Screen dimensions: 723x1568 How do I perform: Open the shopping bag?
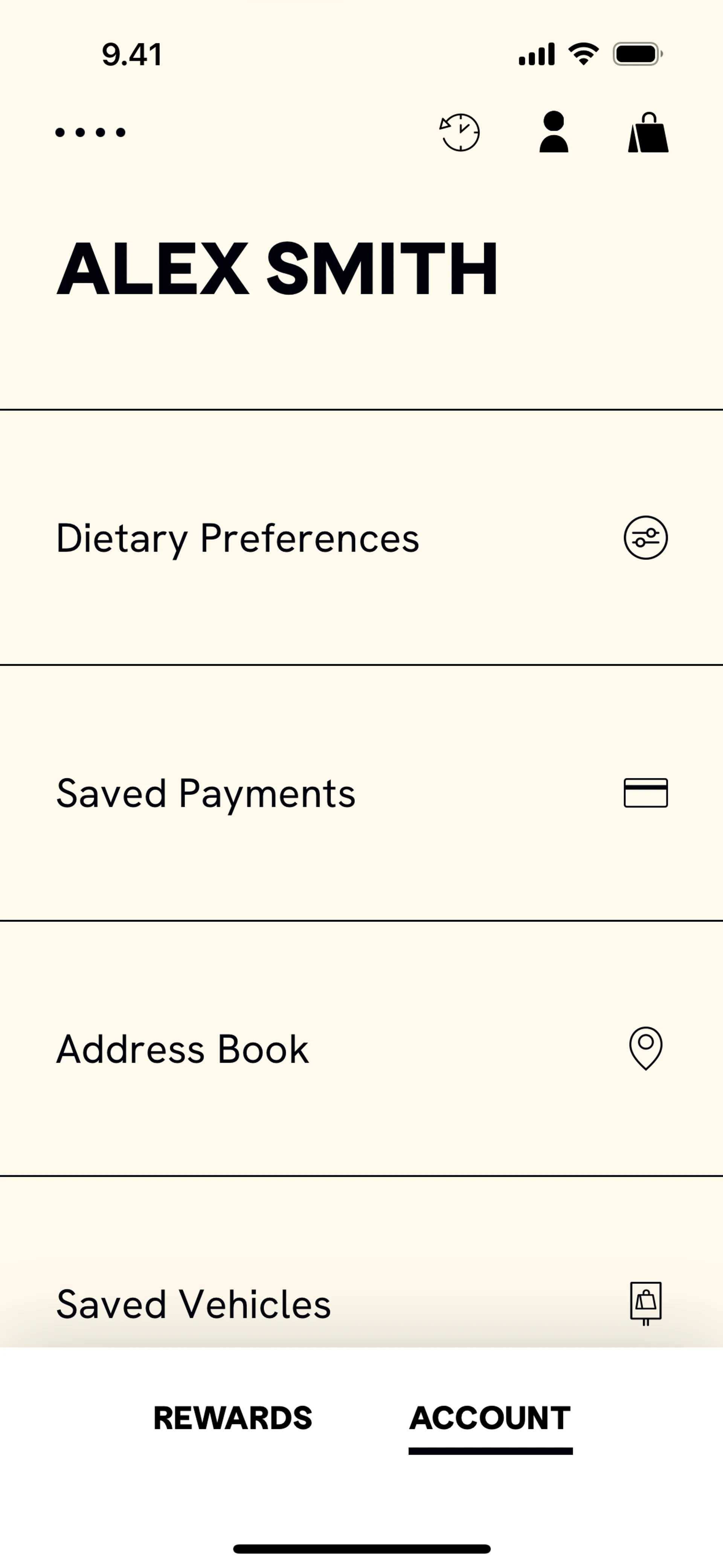648,132
